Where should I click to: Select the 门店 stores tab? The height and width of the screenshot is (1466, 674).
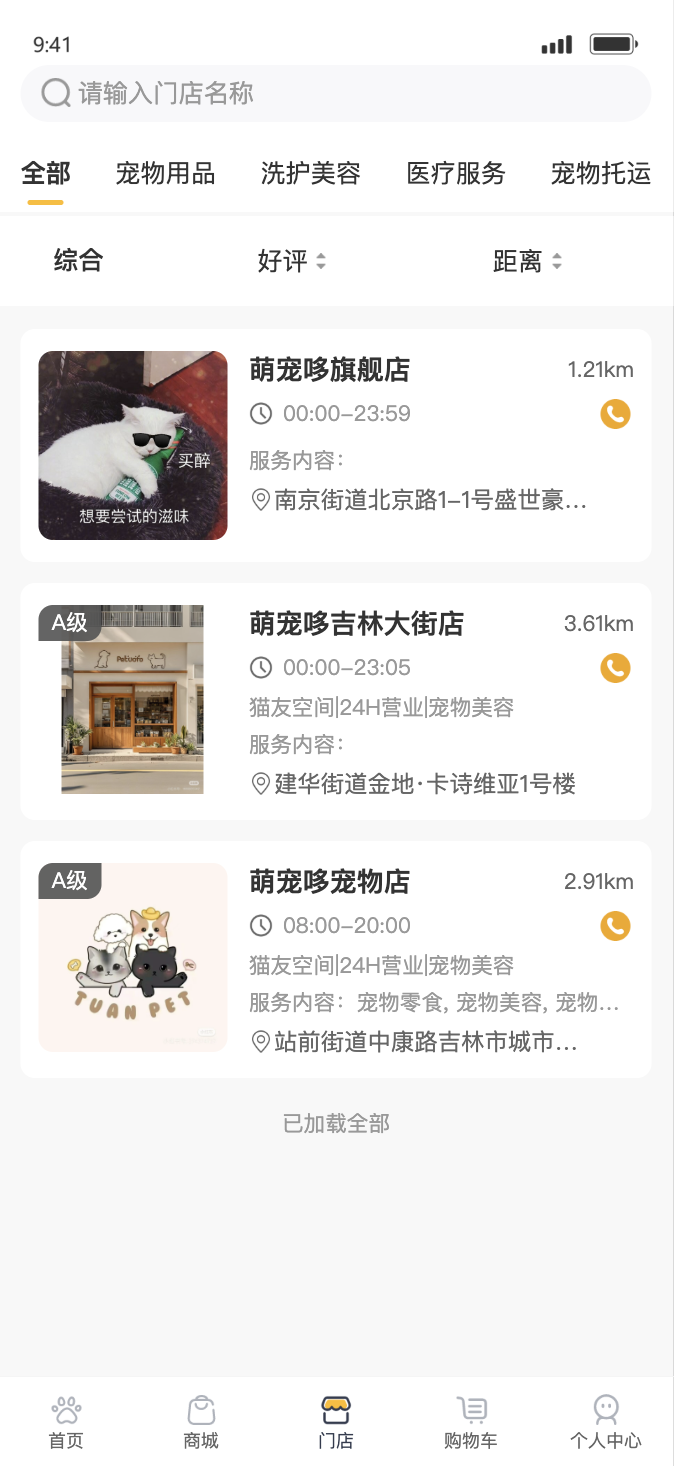click(x=336, y=1422)
